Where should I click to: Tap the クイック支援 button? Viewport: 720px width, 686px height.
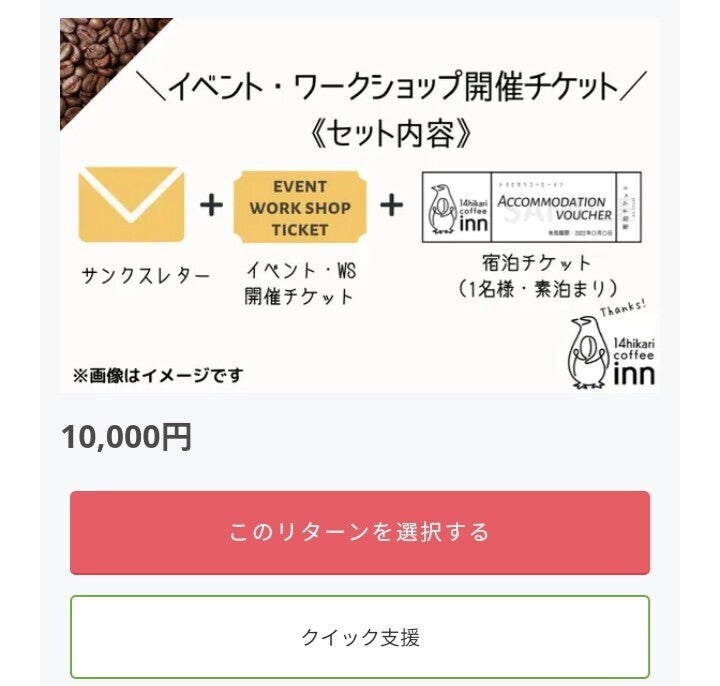360,637
